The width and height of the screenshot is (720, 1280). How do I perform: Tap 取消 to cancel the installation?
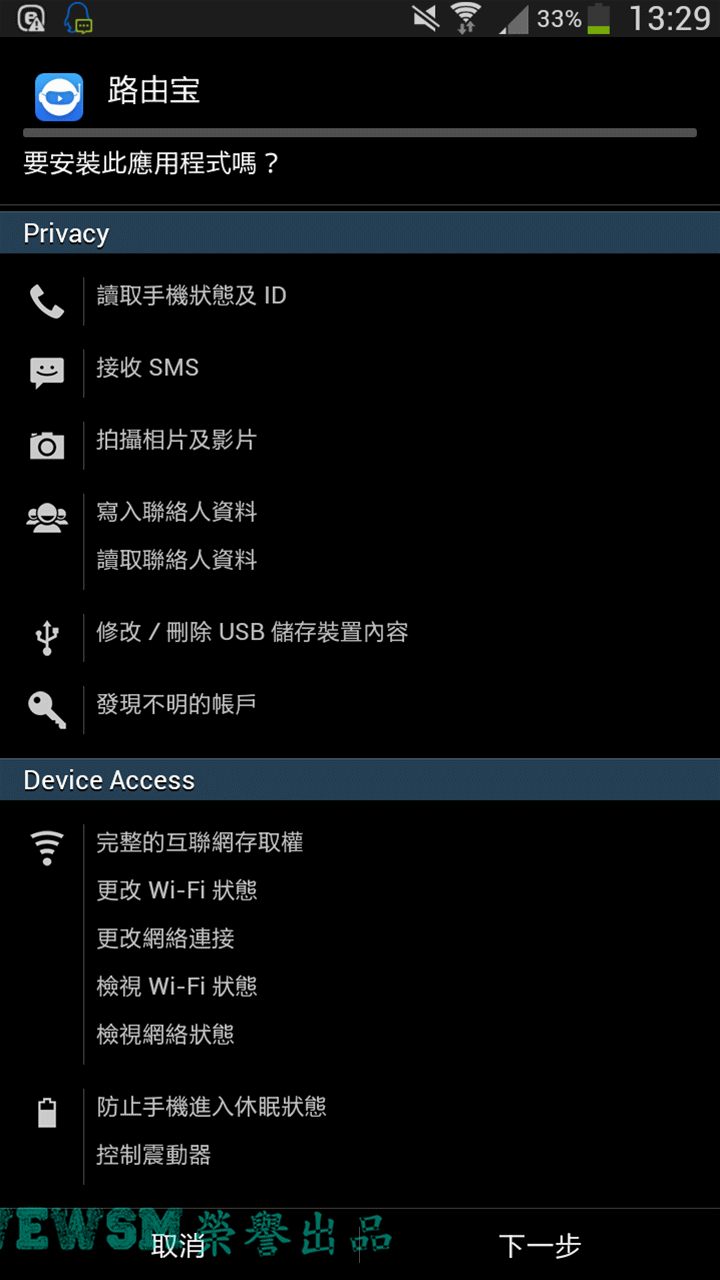tap(180, 1245)
